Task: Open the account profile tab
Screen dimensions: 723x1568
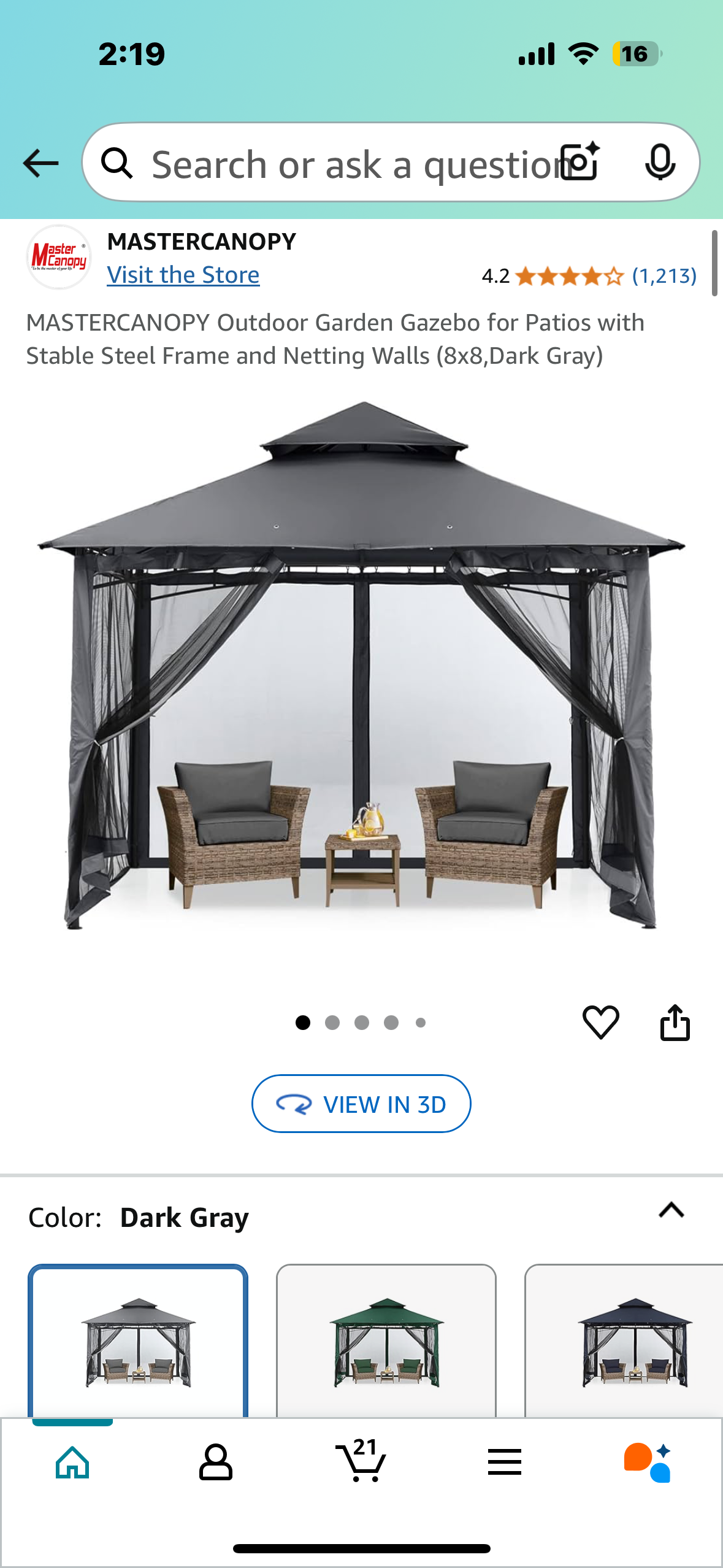Action: (216, 1462)
